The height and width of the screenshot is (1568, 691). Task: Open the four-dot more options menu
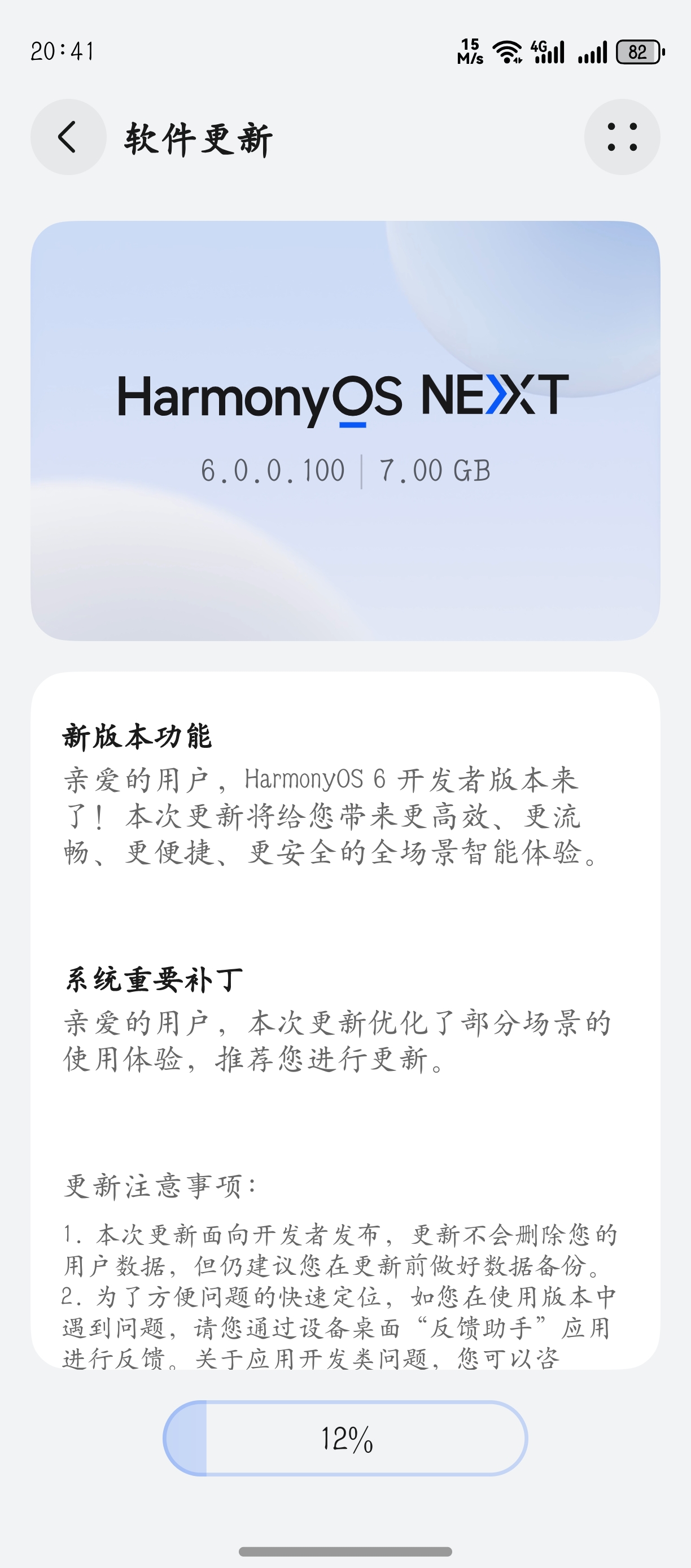[x=622, y=137]
